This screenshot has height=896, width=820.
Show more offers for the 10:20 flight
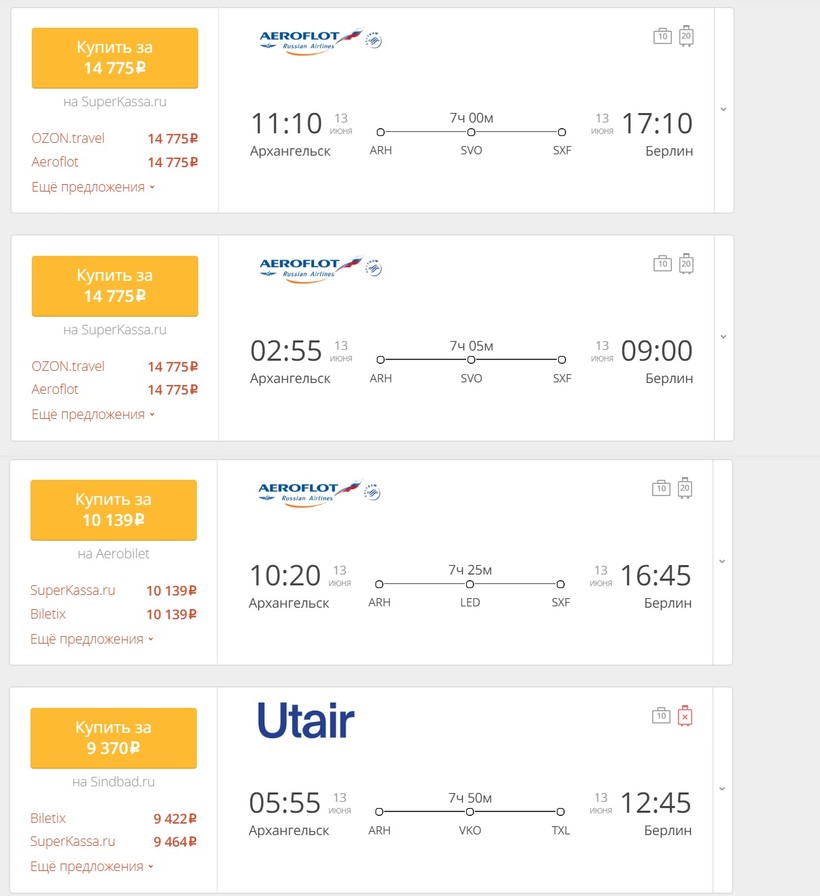click(x=92, y=639)
